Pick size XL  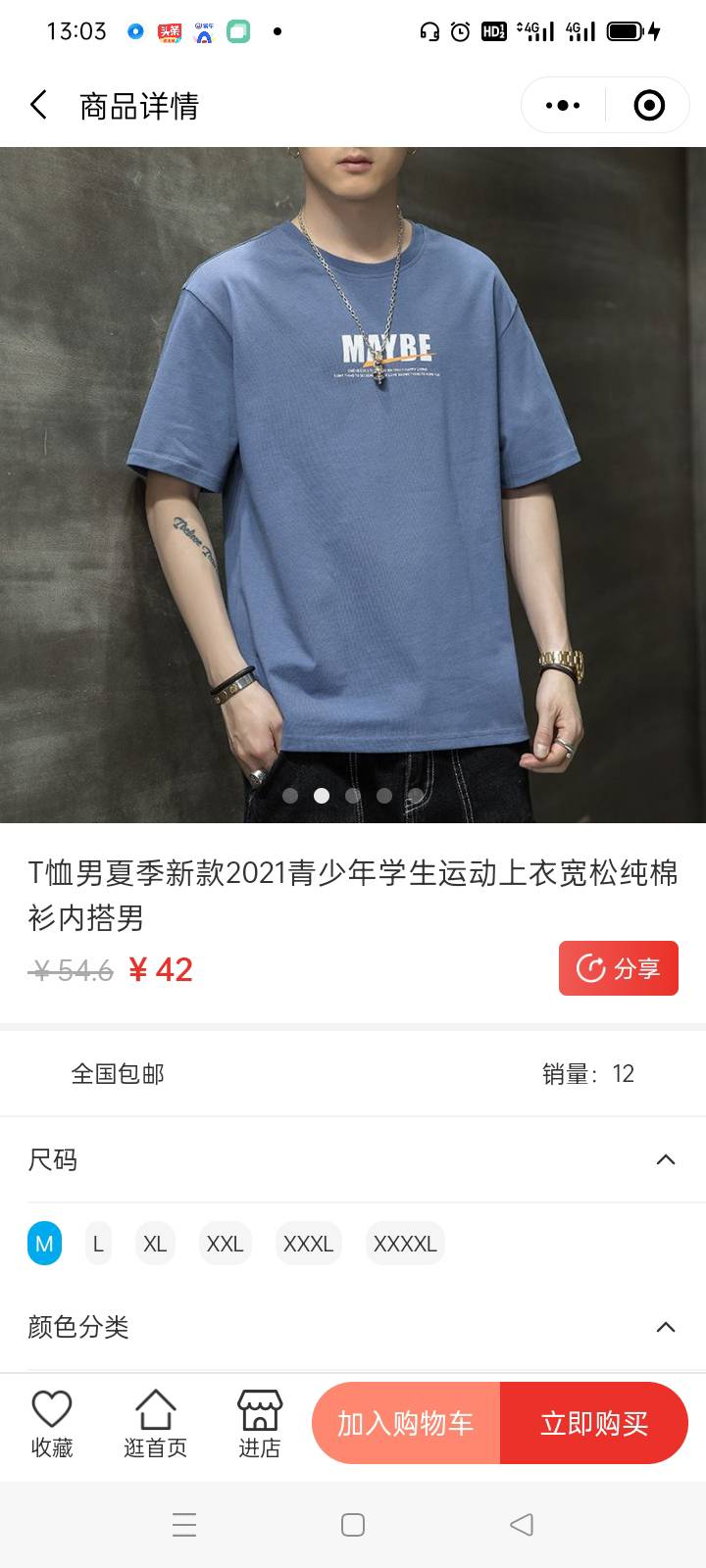(155, 1244)
